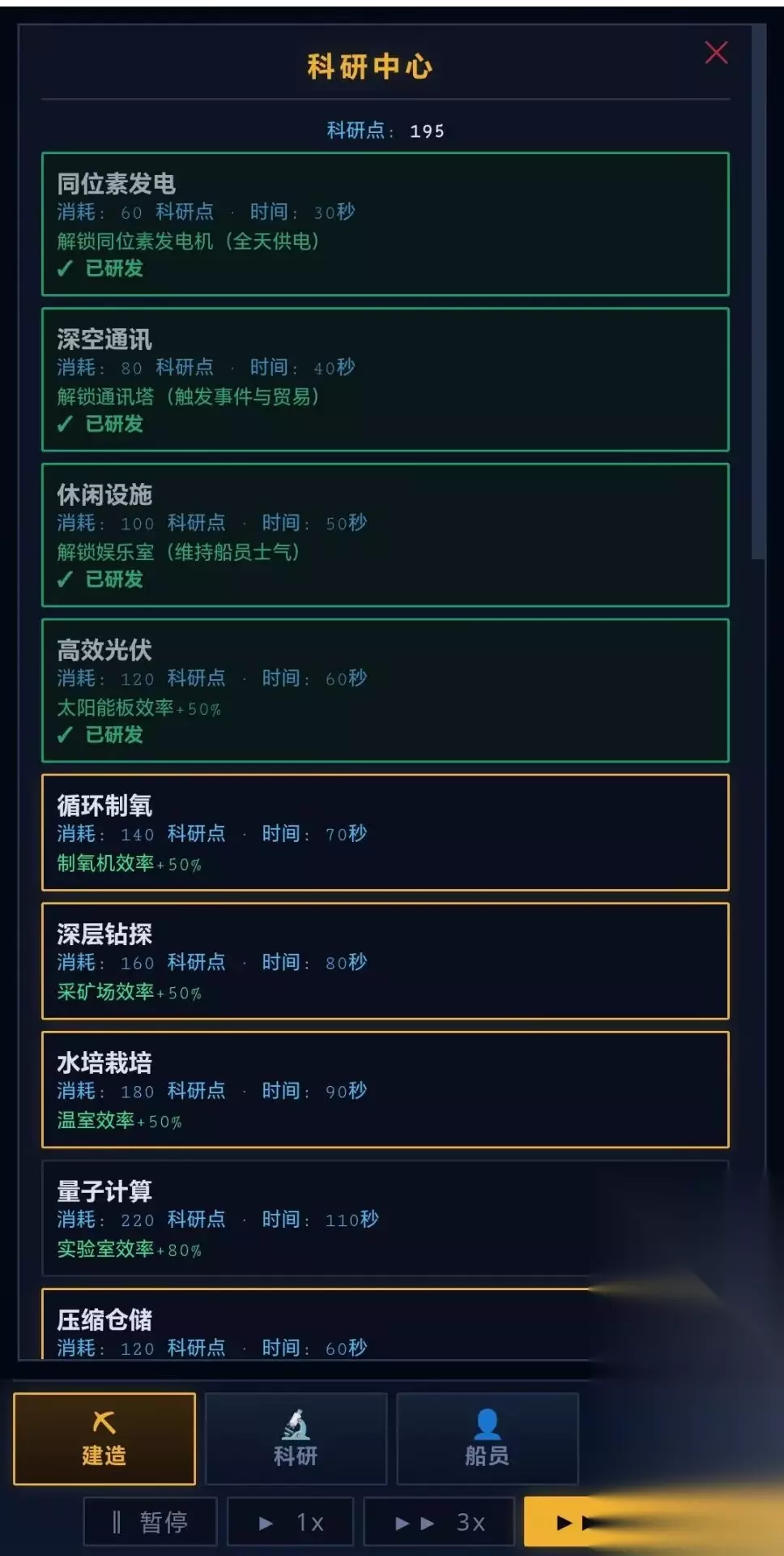The width and height of the screenshot is (784, 1556).
Task: Open the 科研 tab
Action: (x=296, y=1438)
